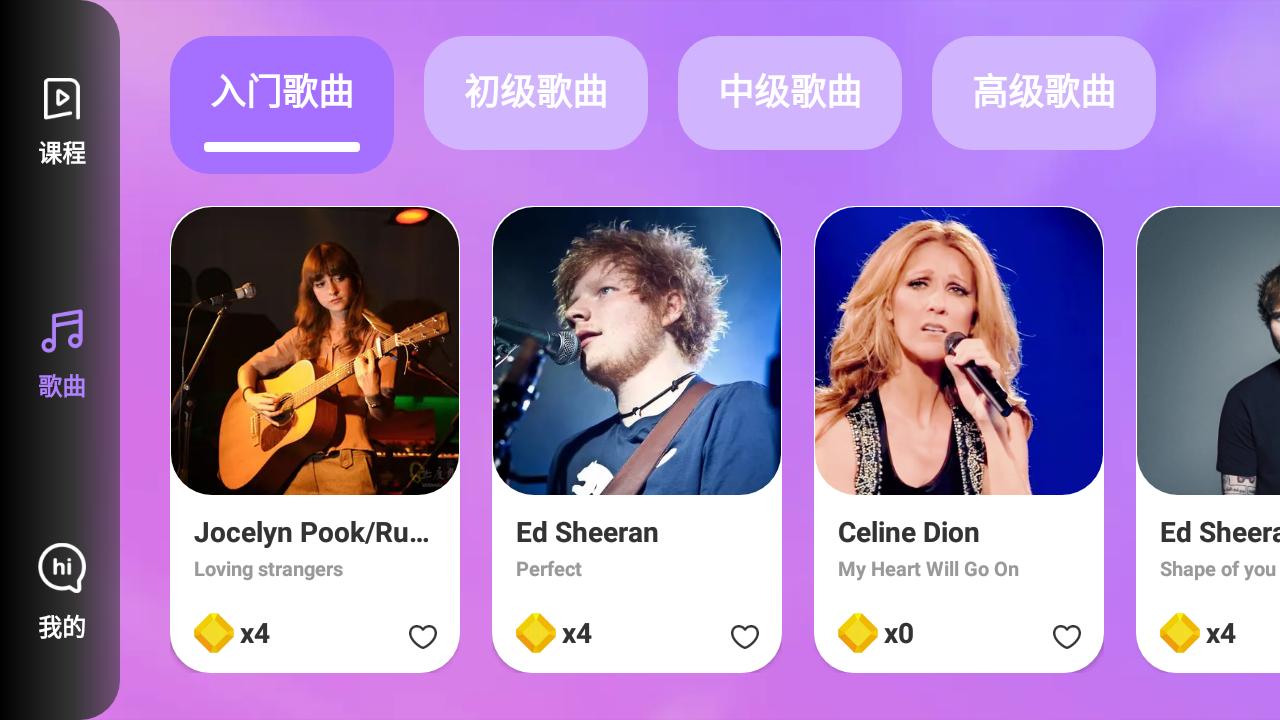
Task: Switch to the 中级歌曲 tab
Action: click(x=790, y=93)
